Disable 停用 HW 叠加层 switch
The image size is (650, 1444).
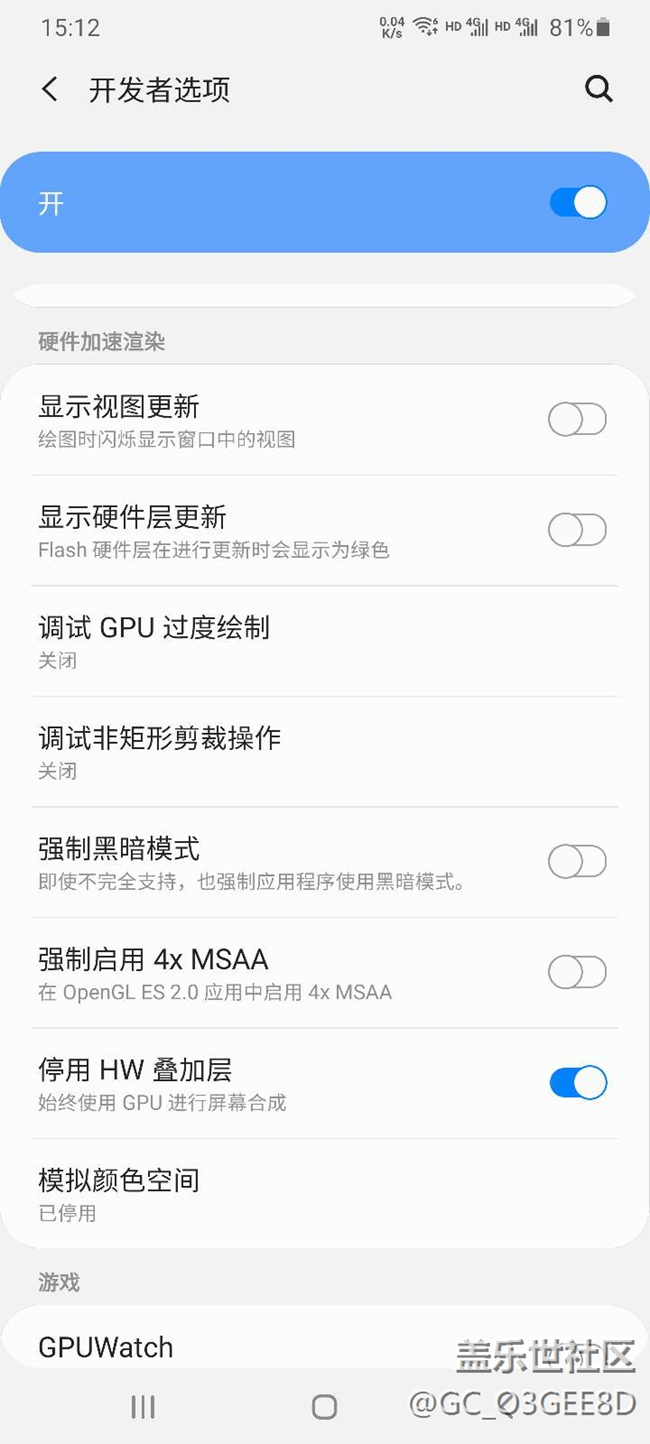tap(577, 1082)
